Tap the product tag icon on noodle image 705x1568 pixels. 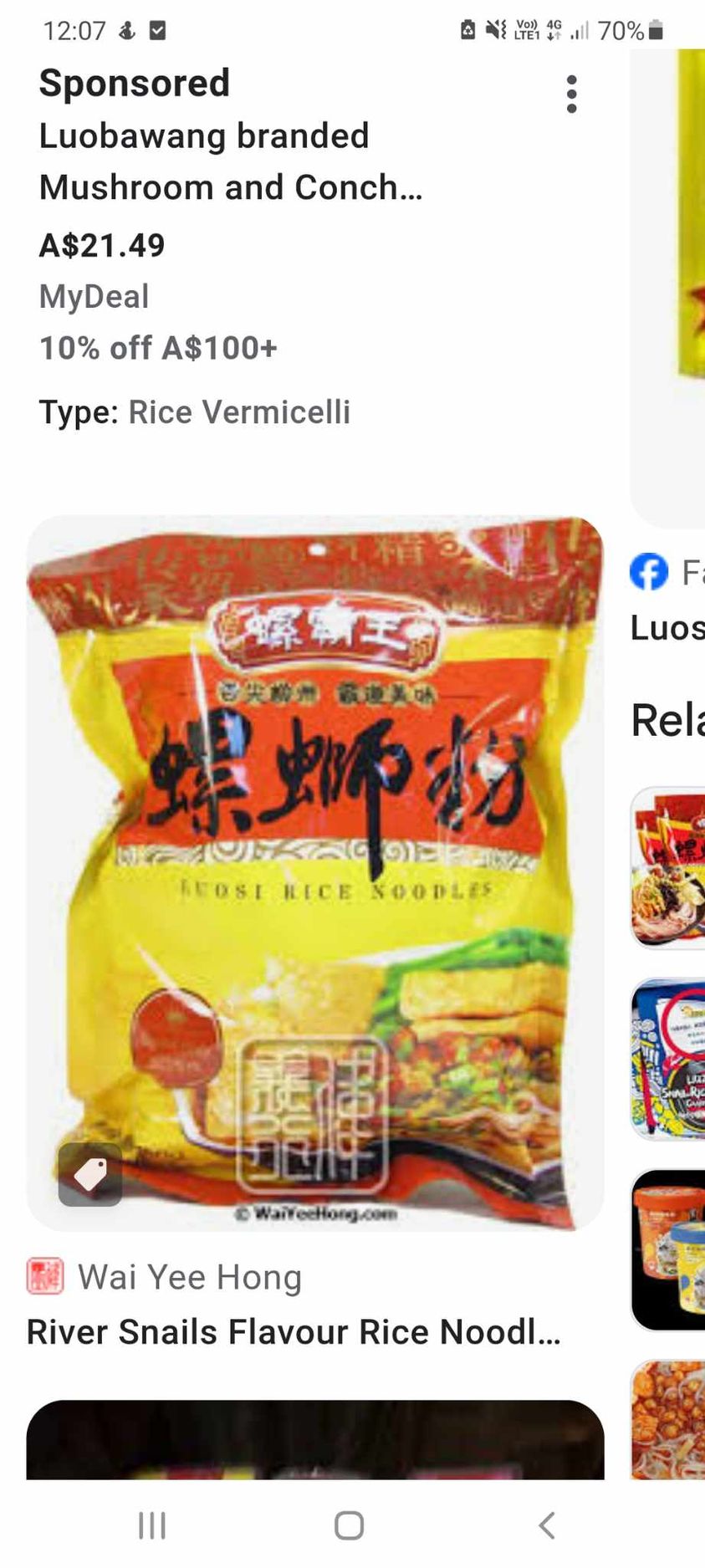tap(90, 1174)
